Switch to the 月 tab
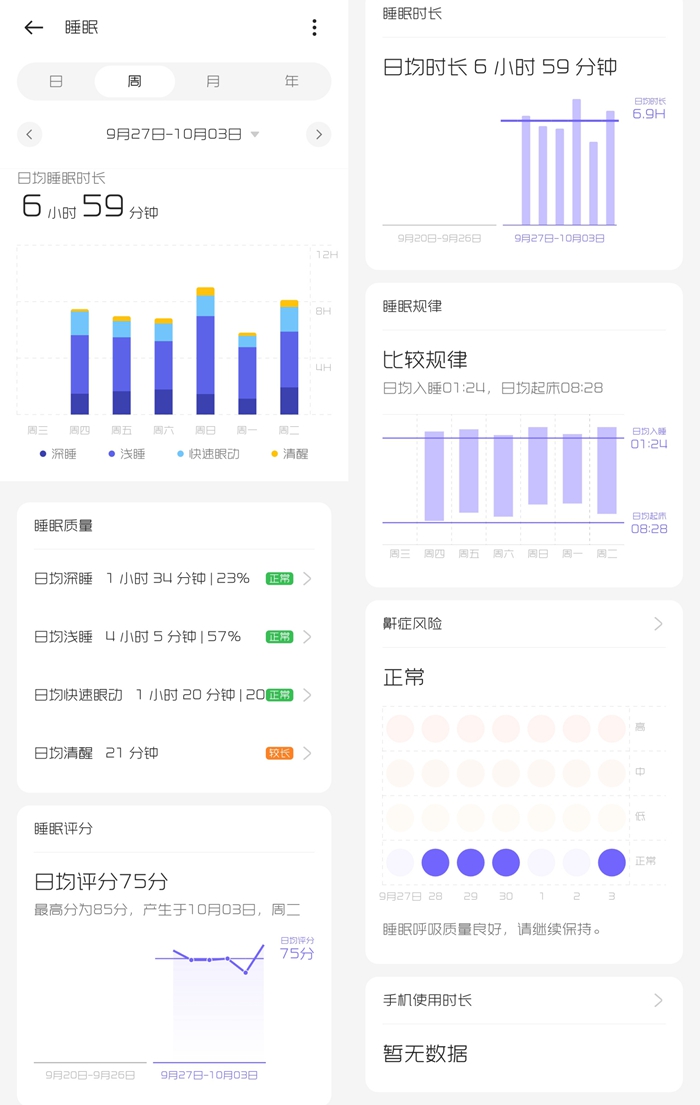700x1105 pixels. click(x=213, y=82)
